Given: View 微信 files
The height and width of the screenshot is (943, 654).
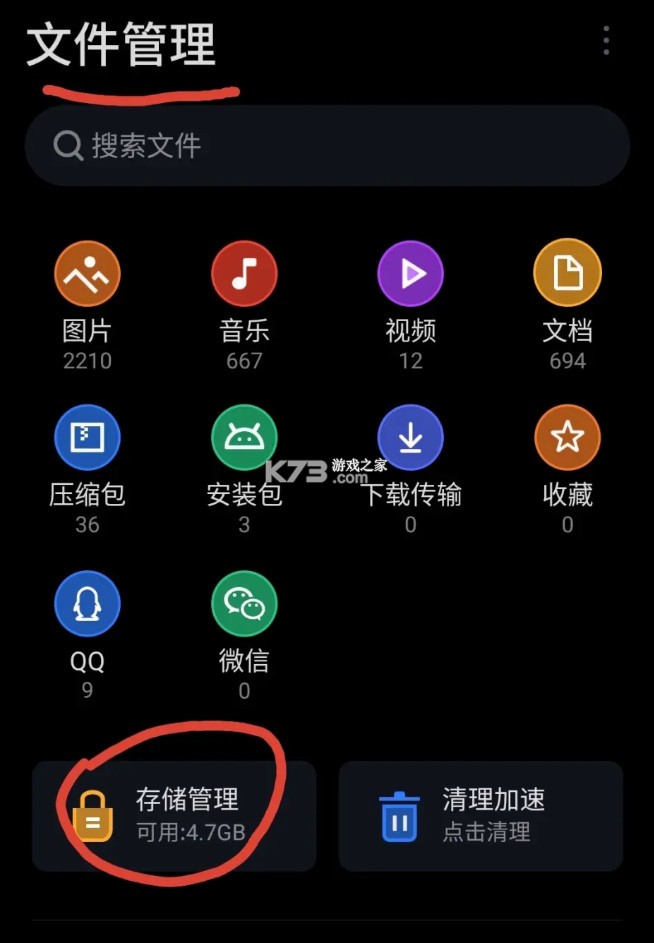Looking at the screenshot, I should tap(244, 604).
